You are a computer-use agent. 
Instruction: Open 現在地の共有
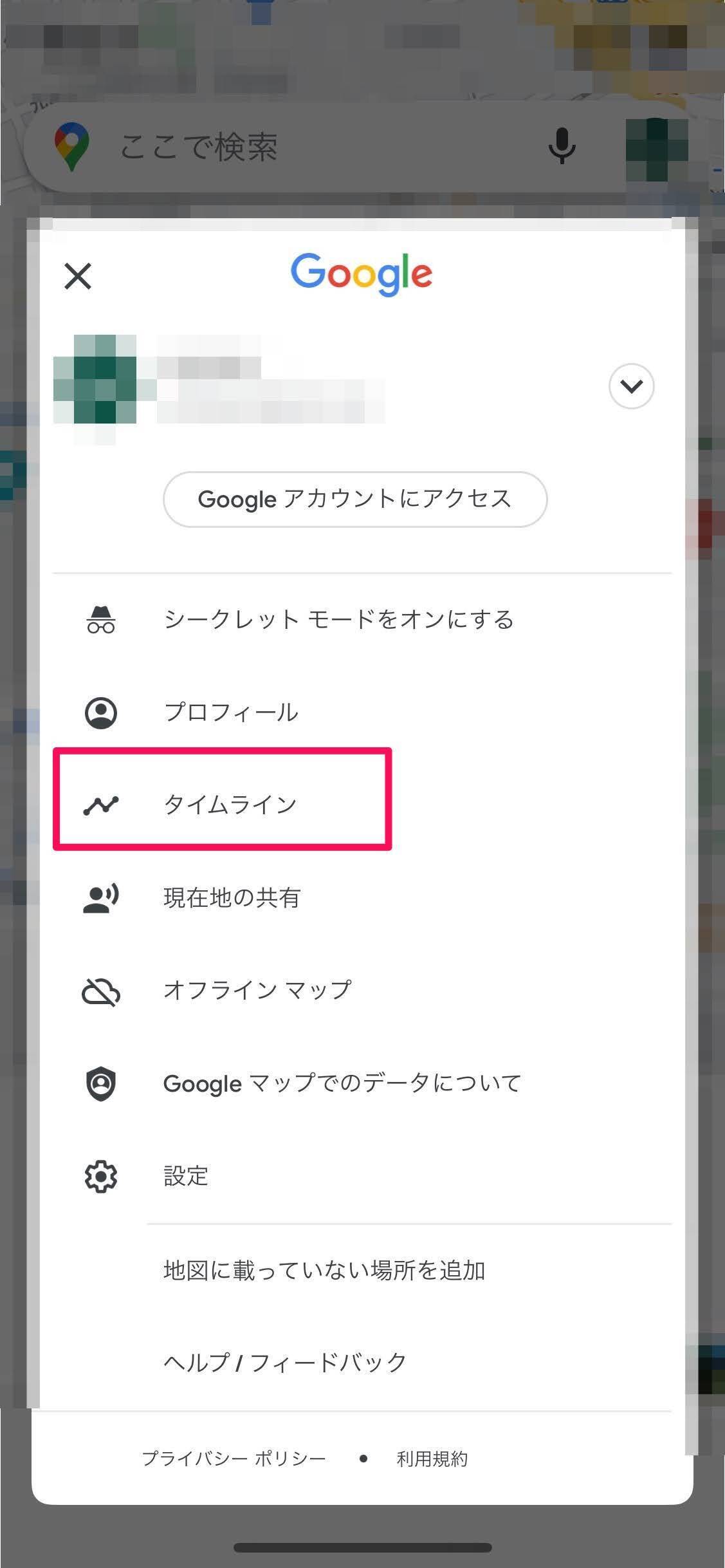click(232, 898)
